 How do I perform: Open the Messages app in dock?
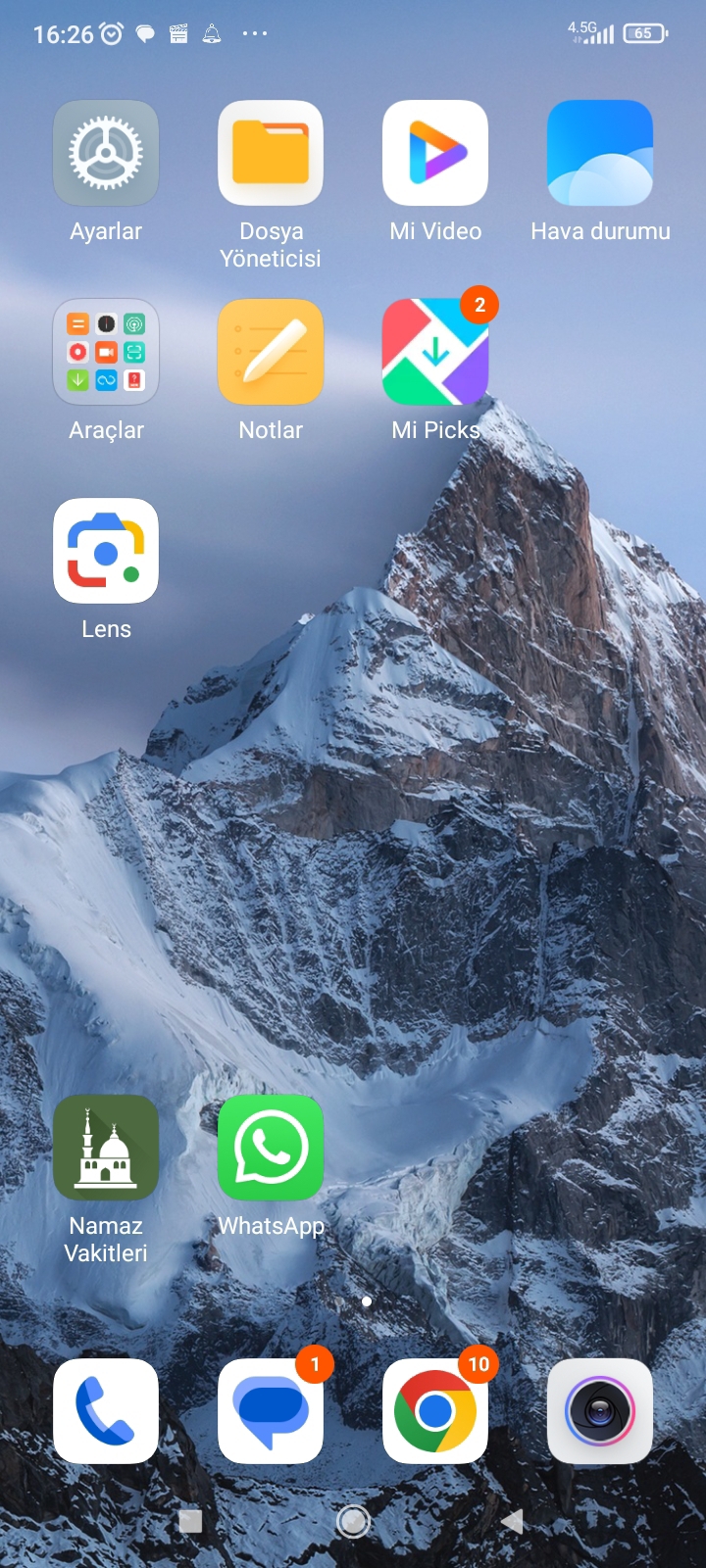click(x=271, y=1411)
